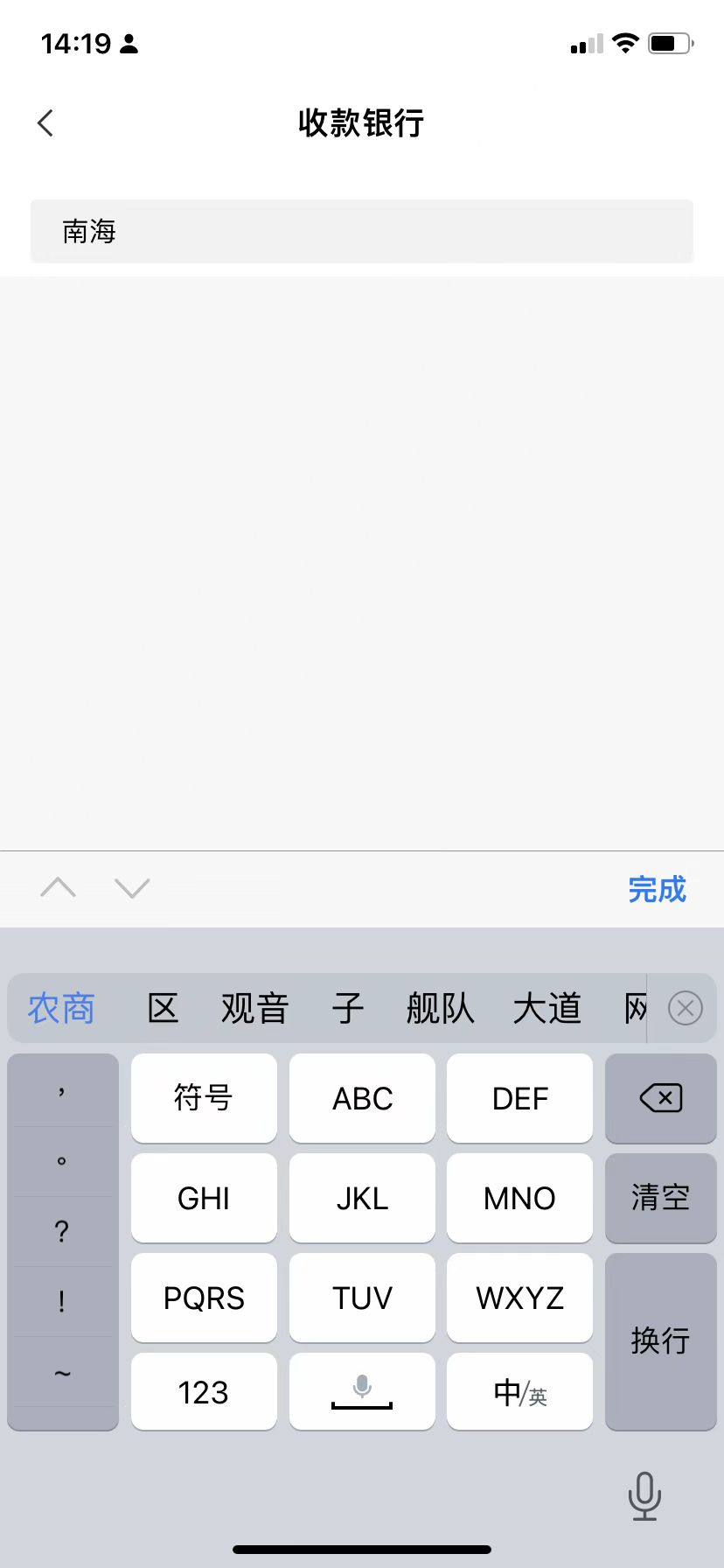724x1568 pixels.
Task: Clear the input with 清空 key
Action: click(660, 1197)
